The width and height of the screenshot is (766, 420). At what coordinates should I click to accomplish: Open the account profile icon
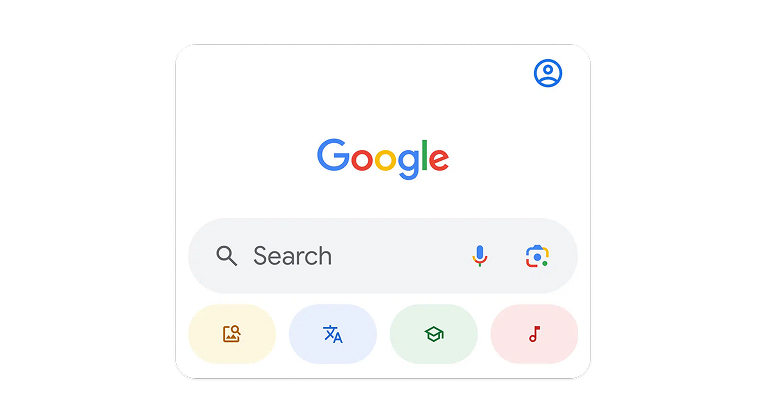[x=548, y=73]
